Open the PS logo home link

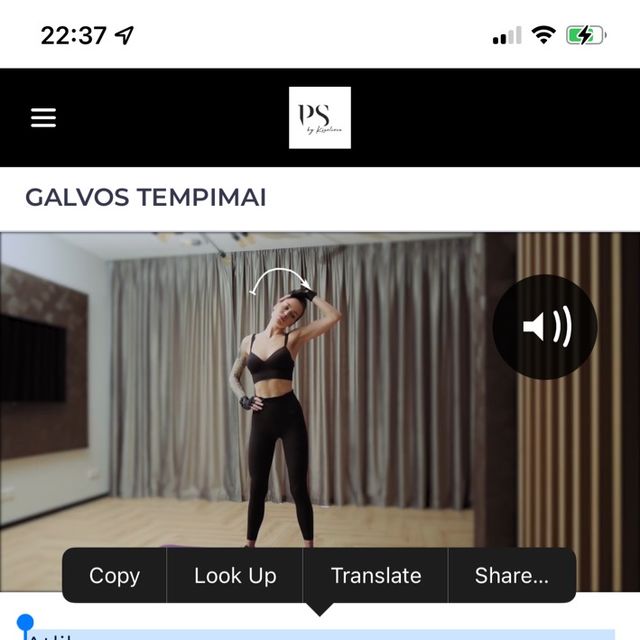click(320, 118)
